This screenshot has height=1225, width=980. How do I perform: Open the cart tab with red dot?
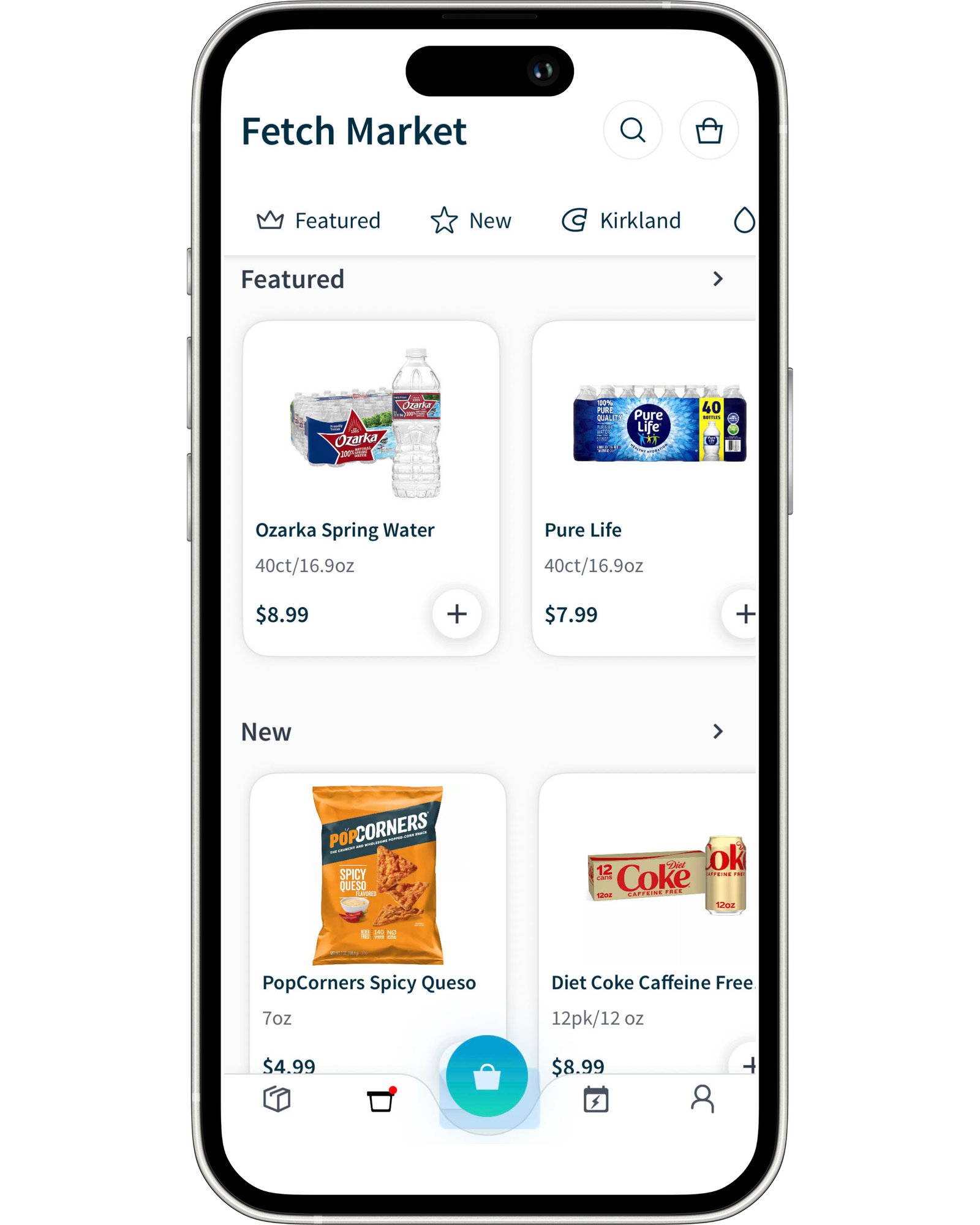pos(380,1100)
